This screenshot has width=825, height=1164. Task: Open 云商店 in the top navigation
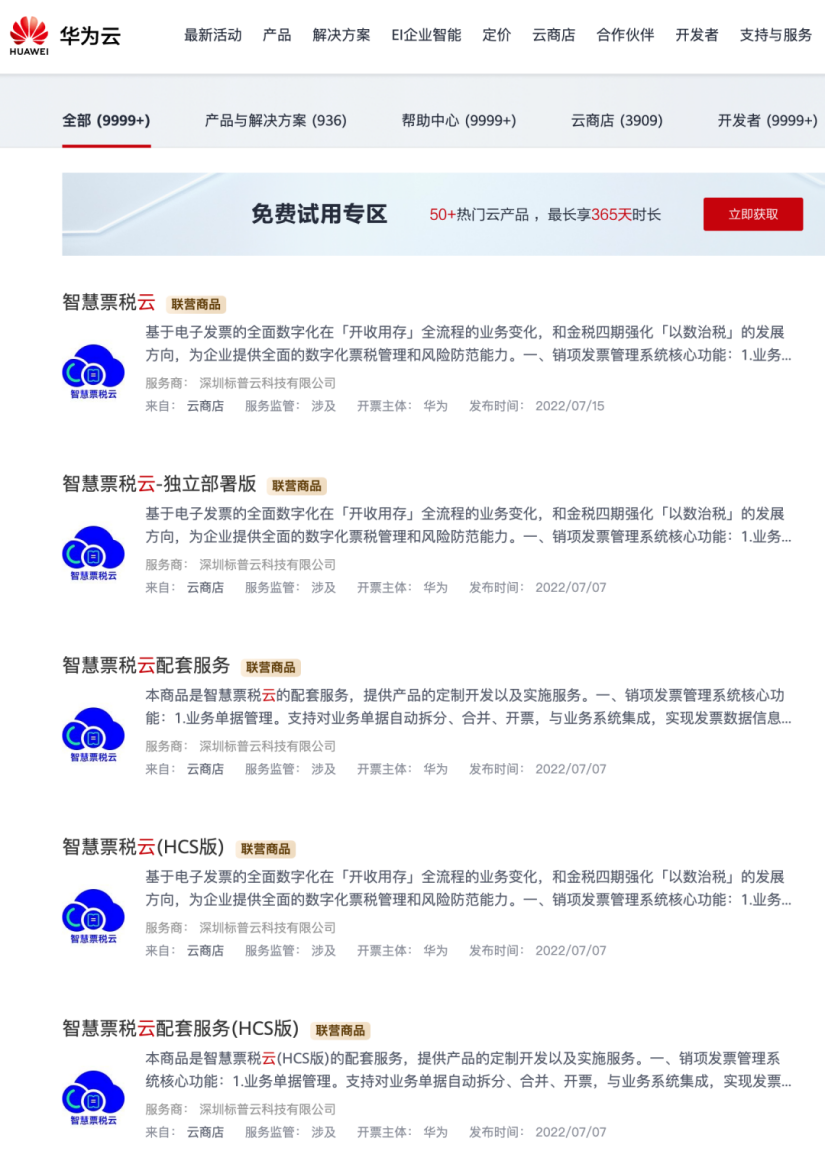(x=553, y=35)
